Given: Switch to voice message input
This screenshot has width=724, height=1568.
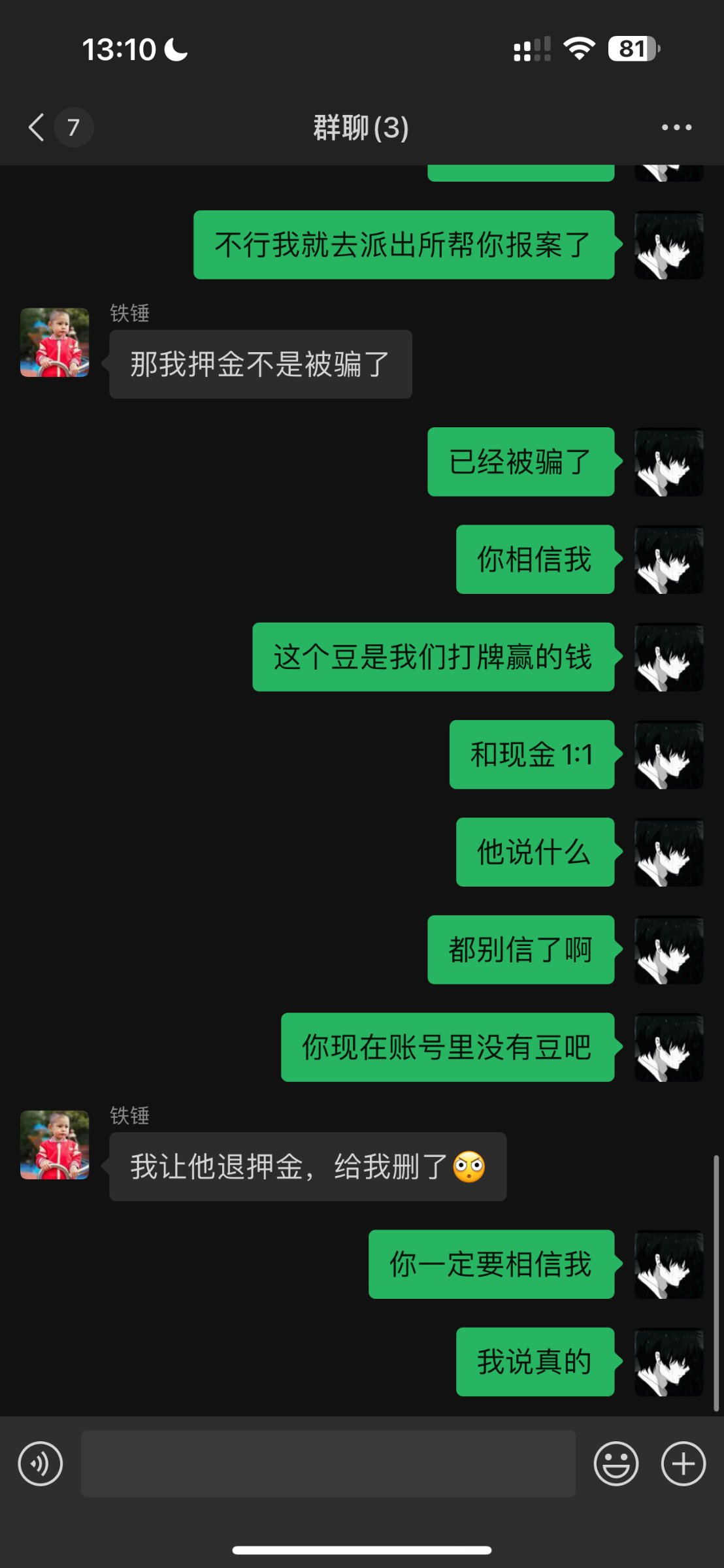Looking at the screenshot, I should (x=41, y=1464).
